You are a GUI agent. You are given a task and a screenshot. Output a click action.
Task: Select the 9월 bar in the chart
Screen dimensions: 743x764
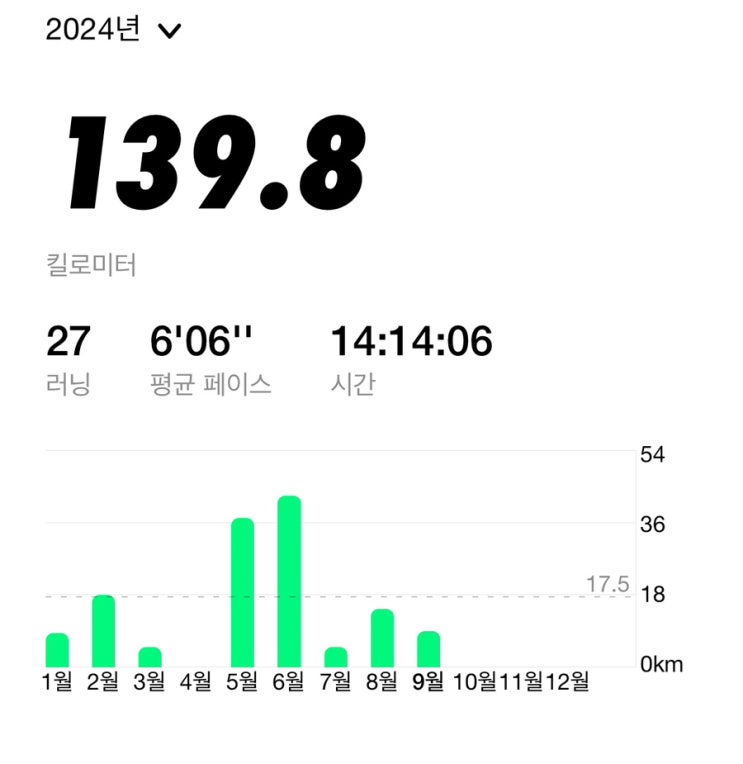[x=429, y=649]
